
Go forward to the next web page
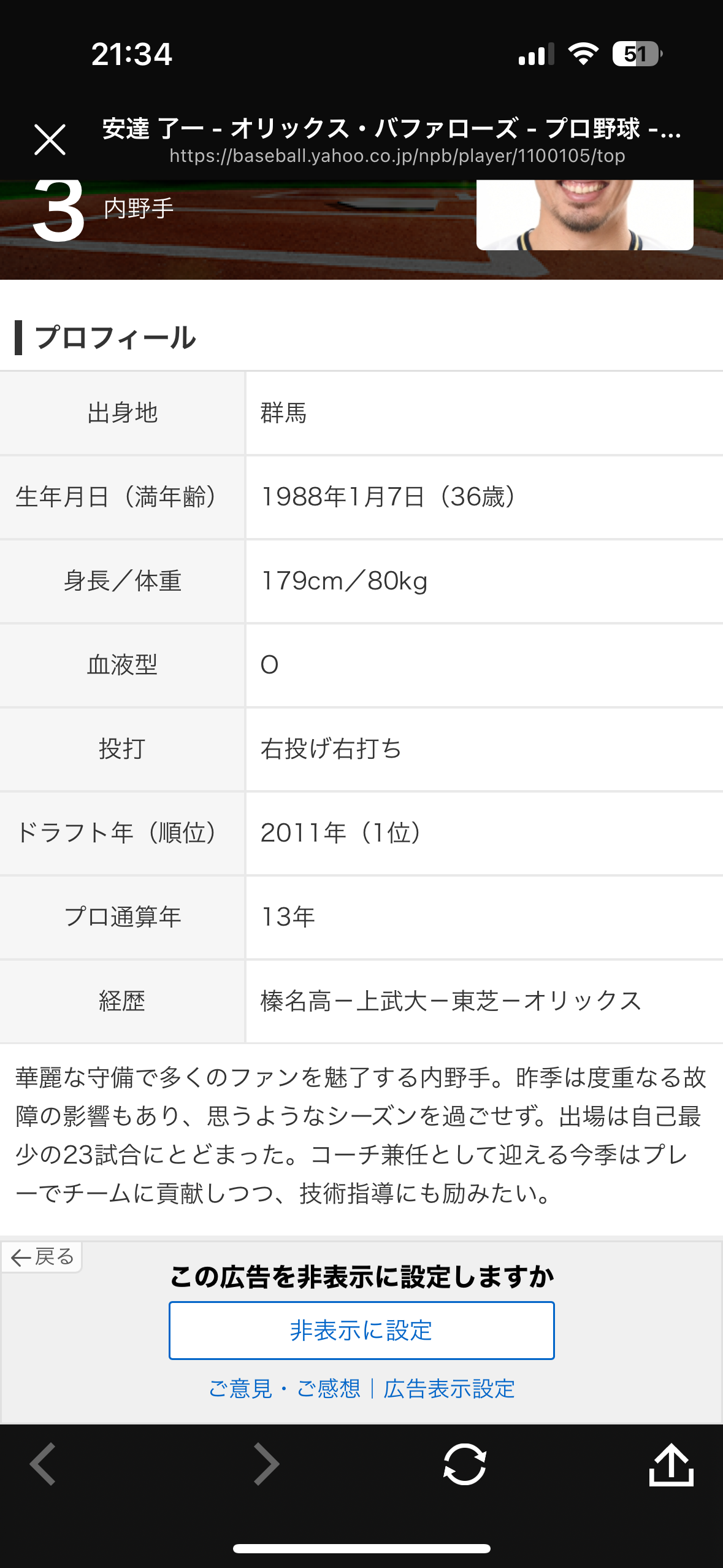(266, 1464)
